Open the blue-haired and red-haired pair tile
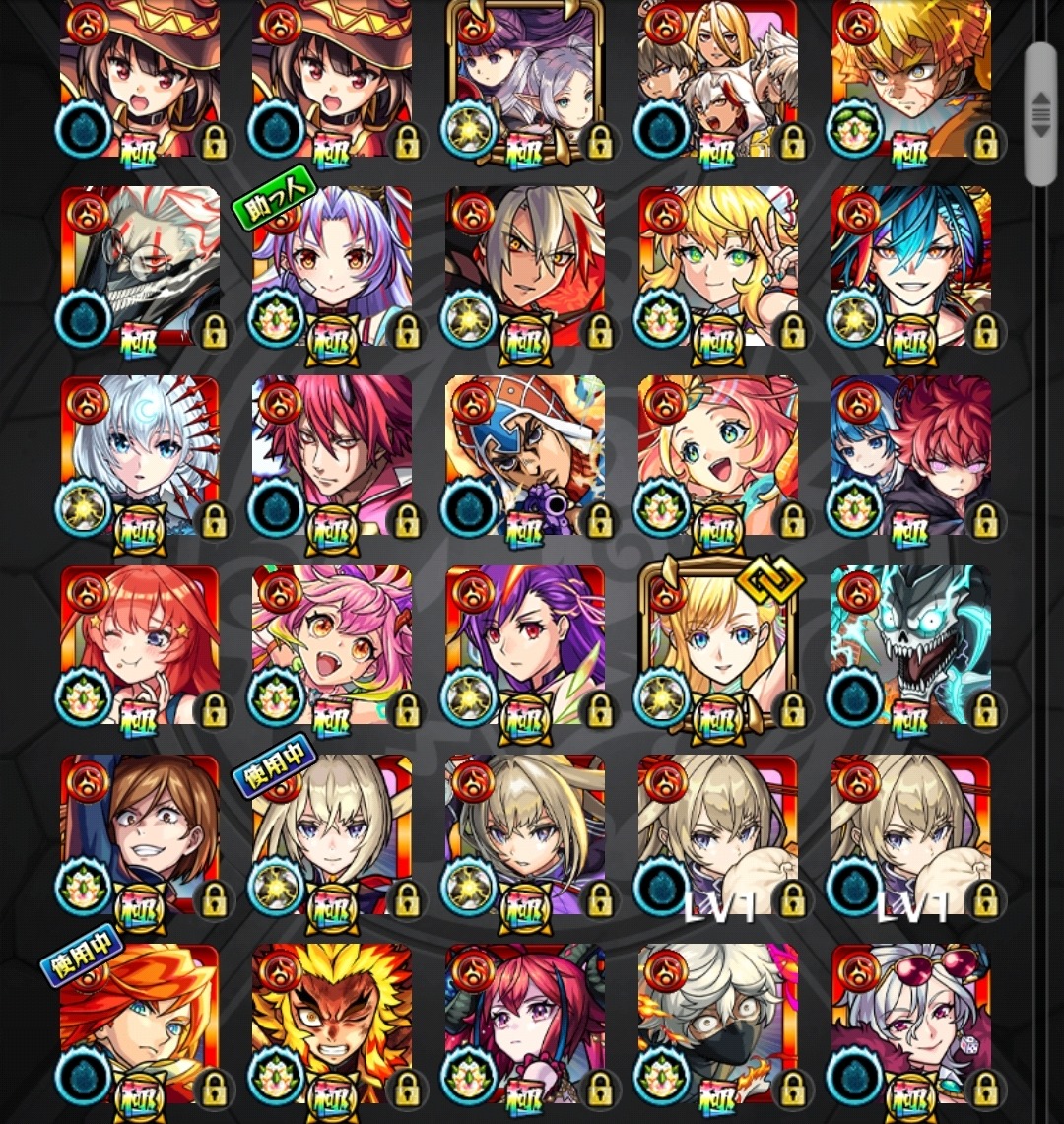This screenshot has width=1064, height=1124. click(911, 455)
